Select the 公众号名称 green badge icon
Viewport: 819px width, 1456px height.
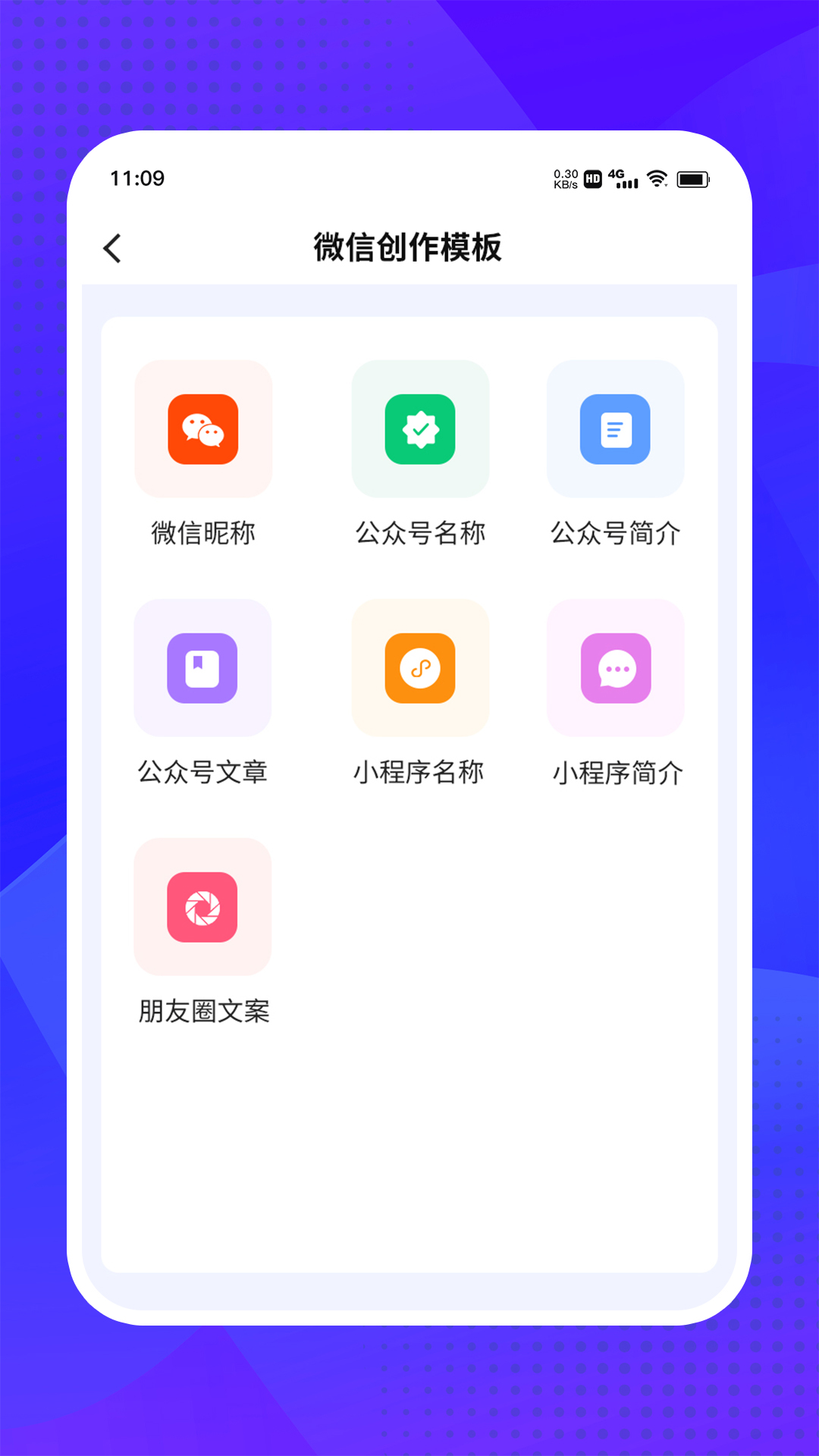click(420, 429)
